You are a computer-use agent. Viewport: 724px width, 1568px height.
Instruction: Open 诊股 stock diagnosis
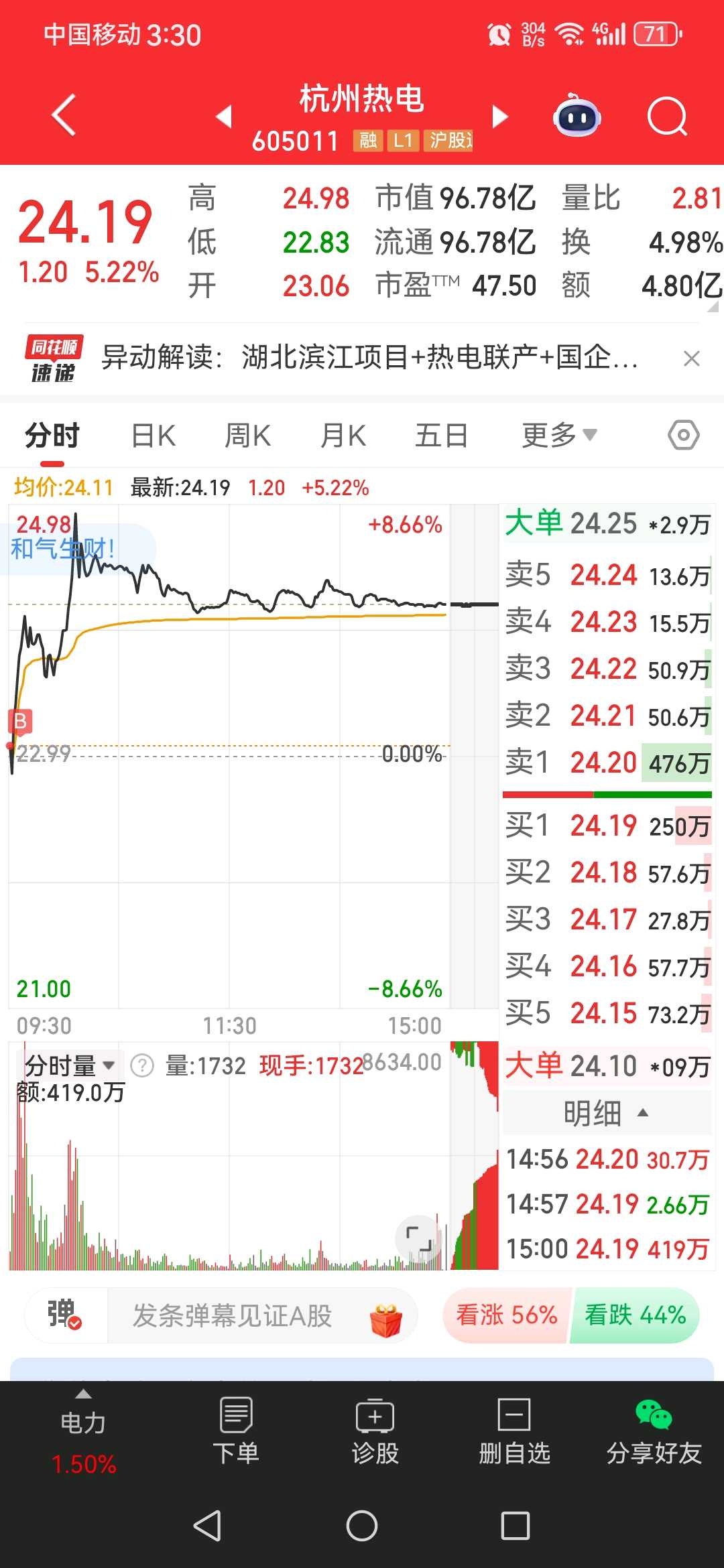[375, 1431]
